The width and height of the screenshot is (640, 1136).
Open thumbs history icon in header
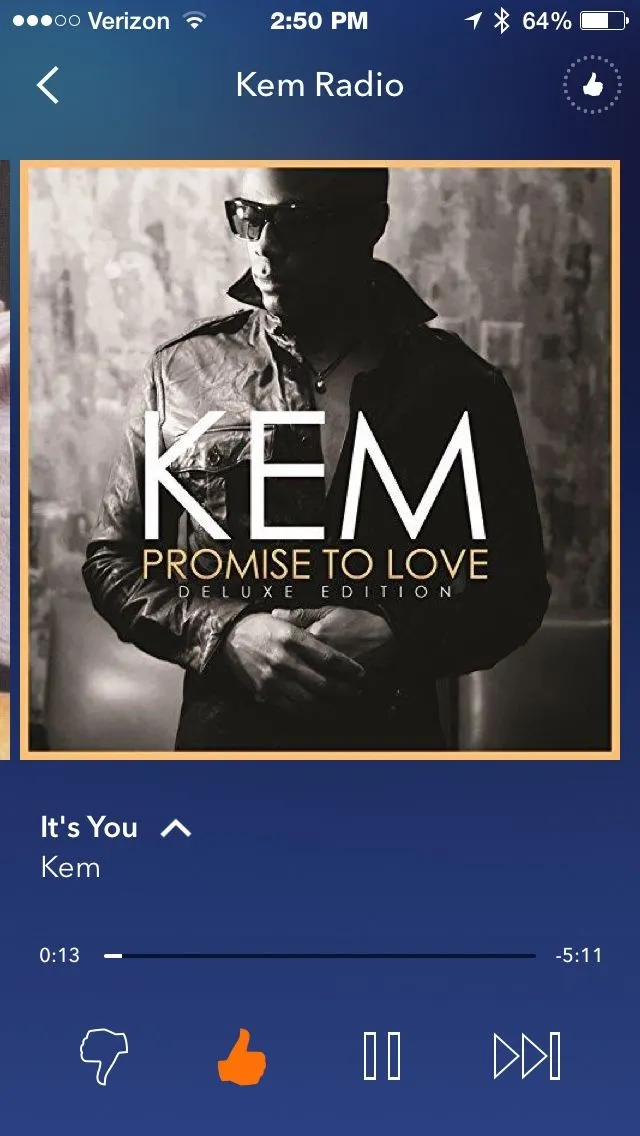pyautogui.click(x=592, y=87)
